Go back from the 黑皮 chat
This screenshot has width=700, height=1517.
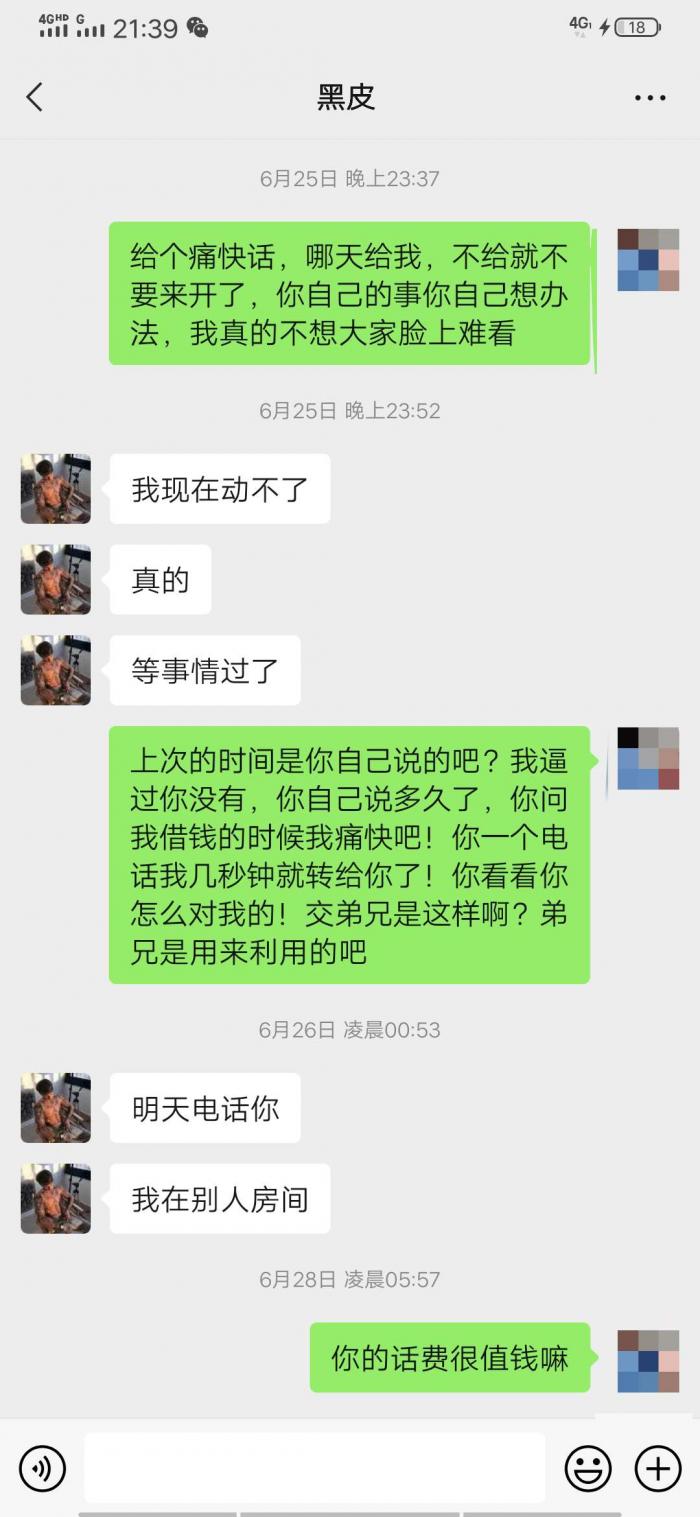tap(35, 97)
